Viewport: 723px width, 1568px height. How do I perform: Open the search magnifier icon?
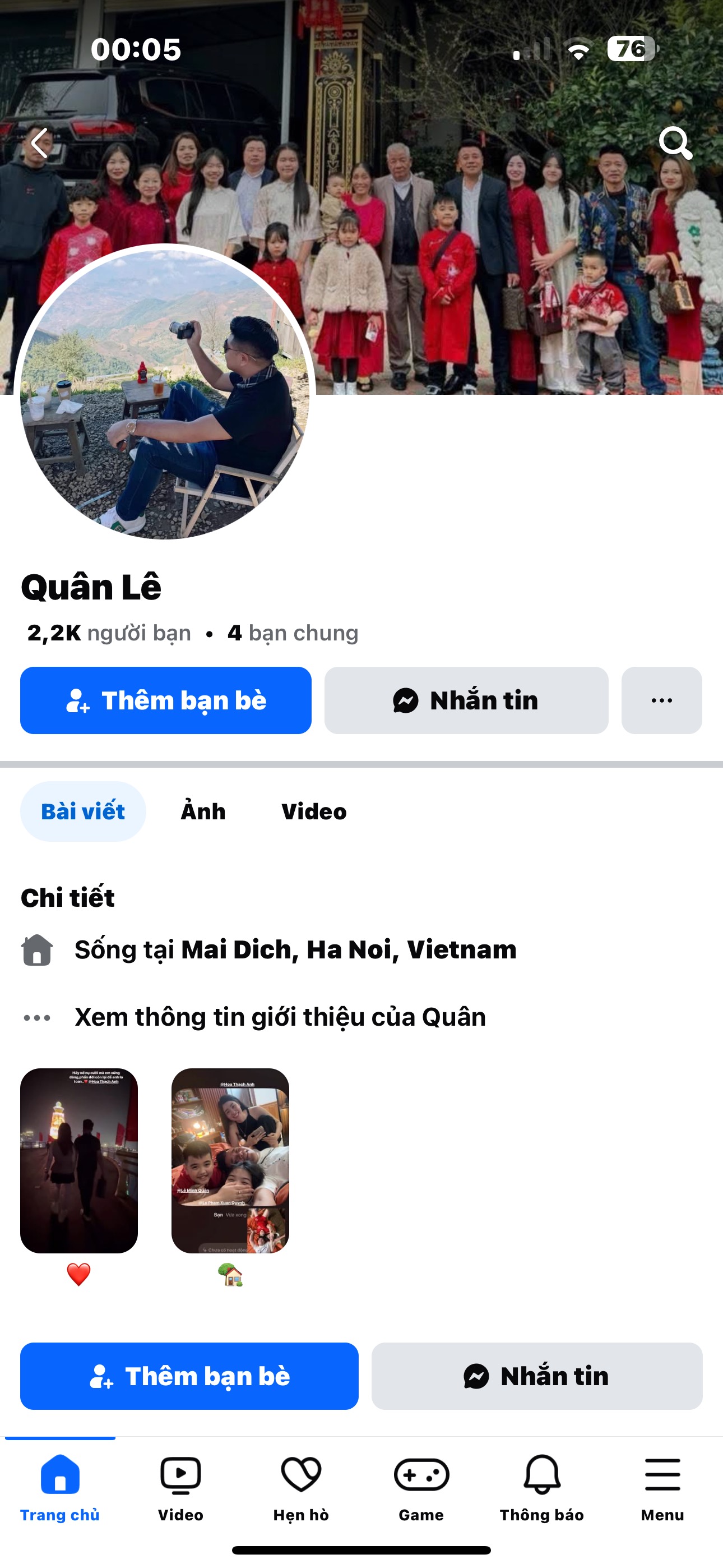(675, 144)
